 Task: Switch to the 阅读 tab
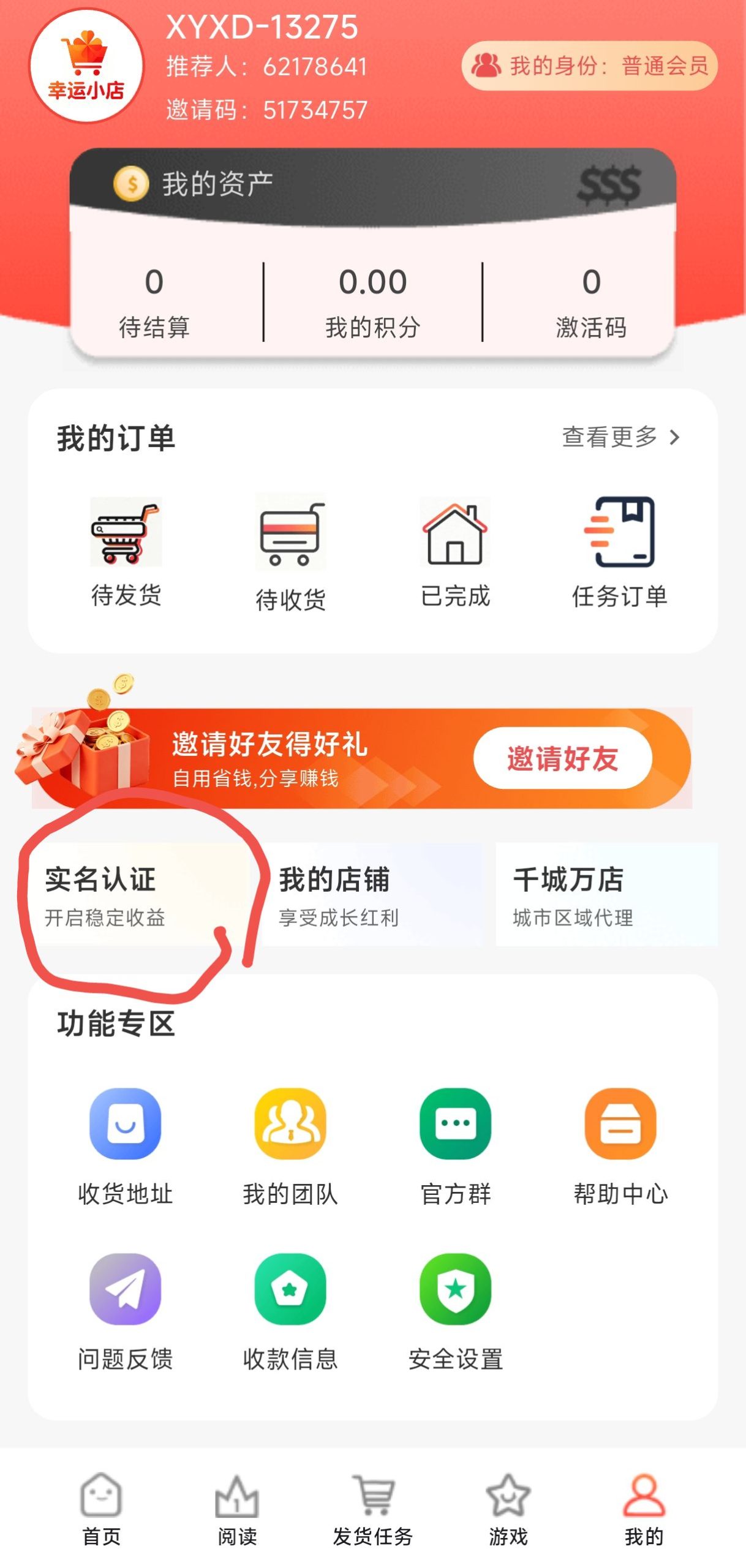(237, 1508)
